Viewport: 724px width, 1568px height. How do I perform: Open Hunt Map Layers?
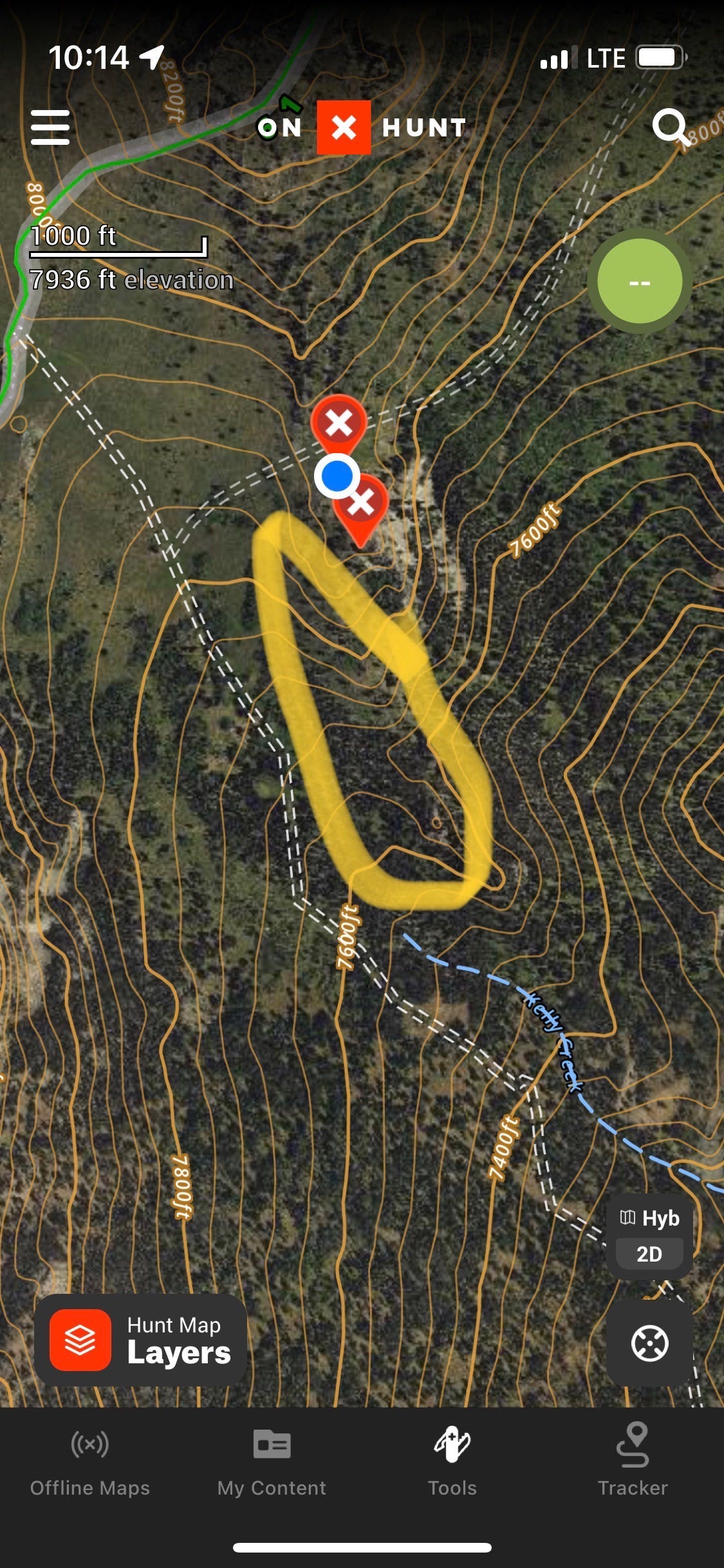coord(140,1340)
